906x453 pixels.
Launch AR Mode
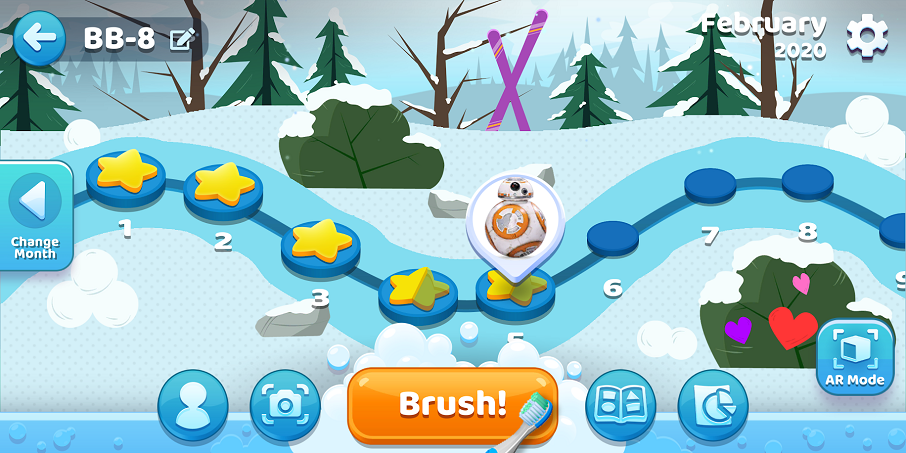click(x=854, y=357)
